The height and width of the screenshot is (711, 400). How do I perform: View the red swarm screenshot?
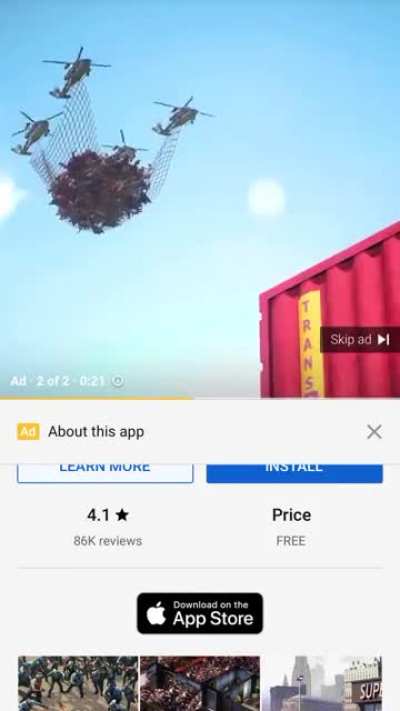200,683
